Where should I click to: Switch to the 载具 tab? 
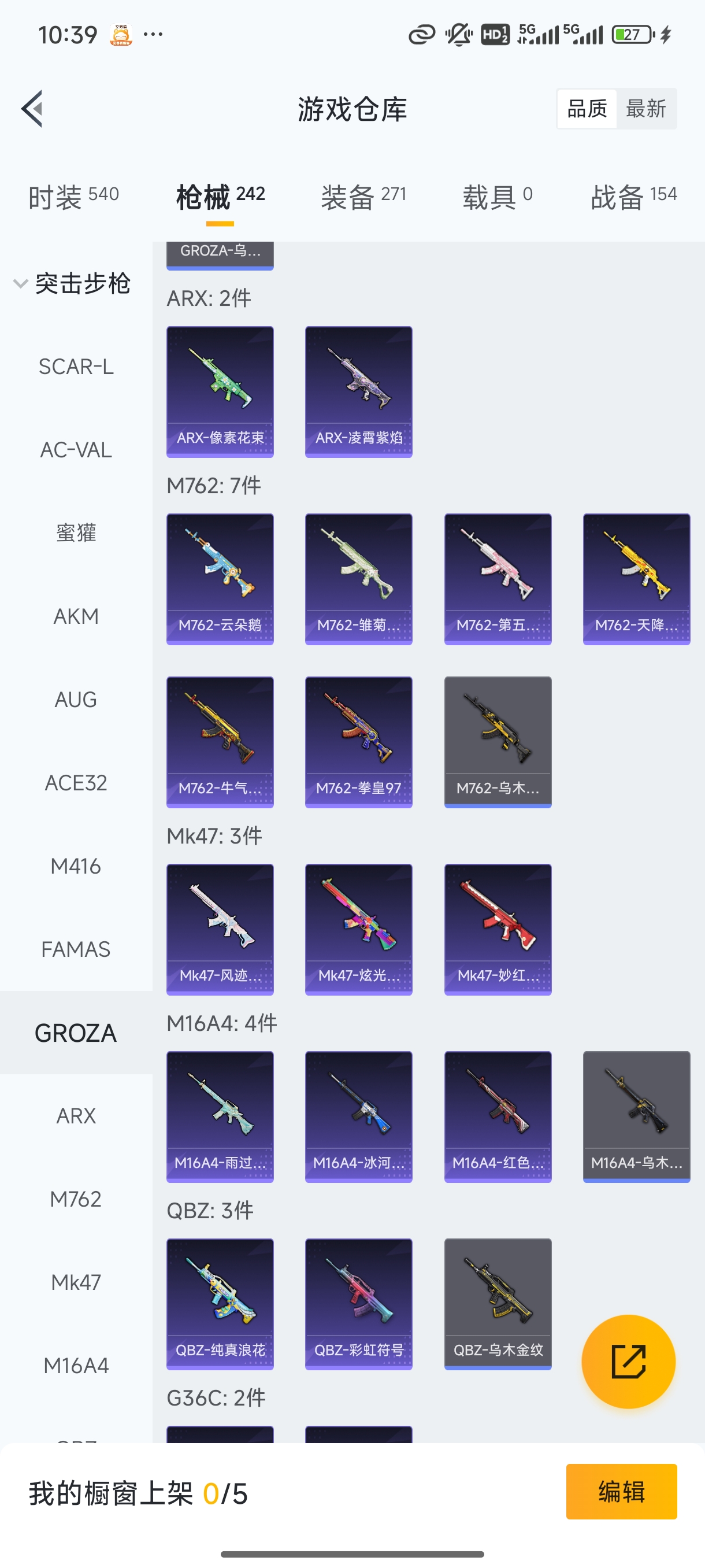click(x=497, y=197)
